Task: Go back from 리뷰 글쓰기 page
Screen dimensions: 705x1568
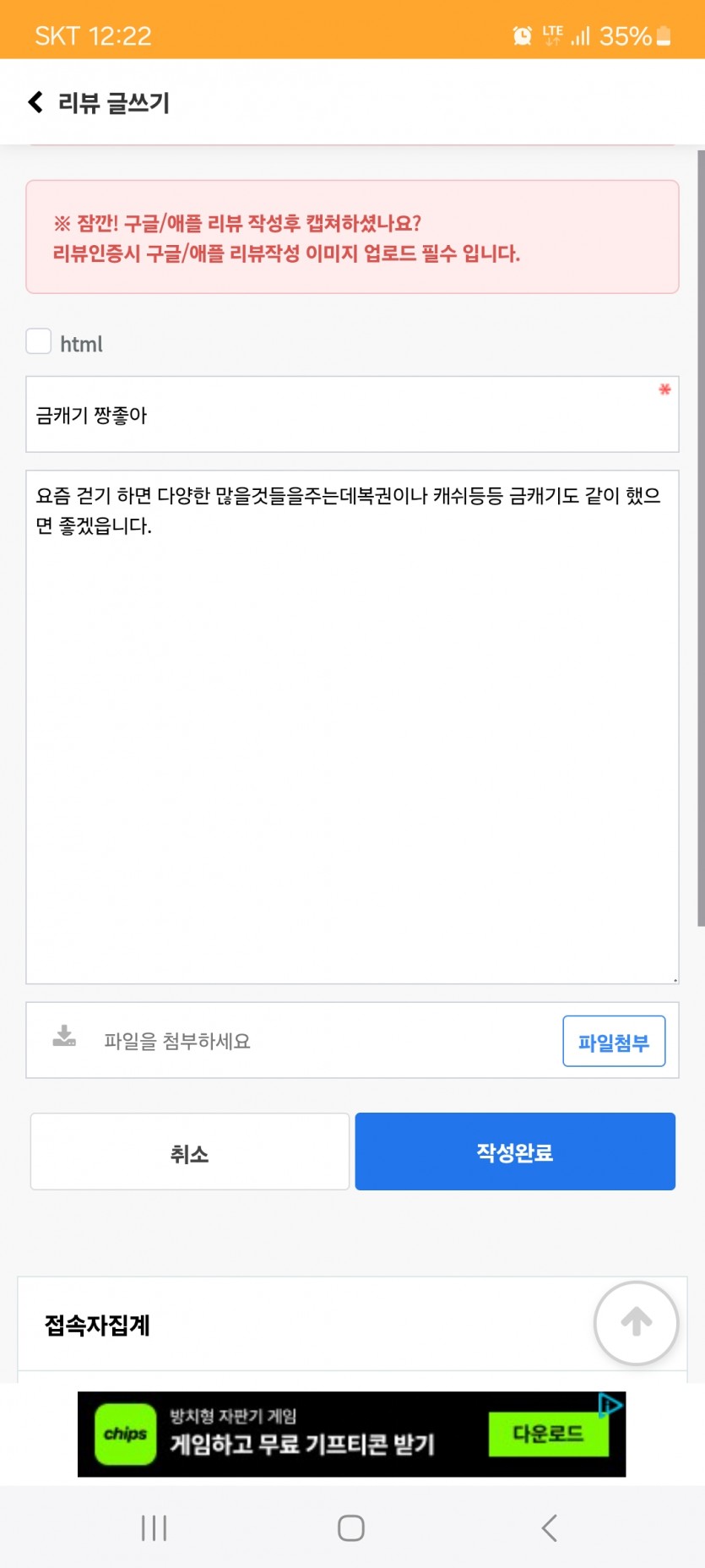Action: click(x=35, y=102)
